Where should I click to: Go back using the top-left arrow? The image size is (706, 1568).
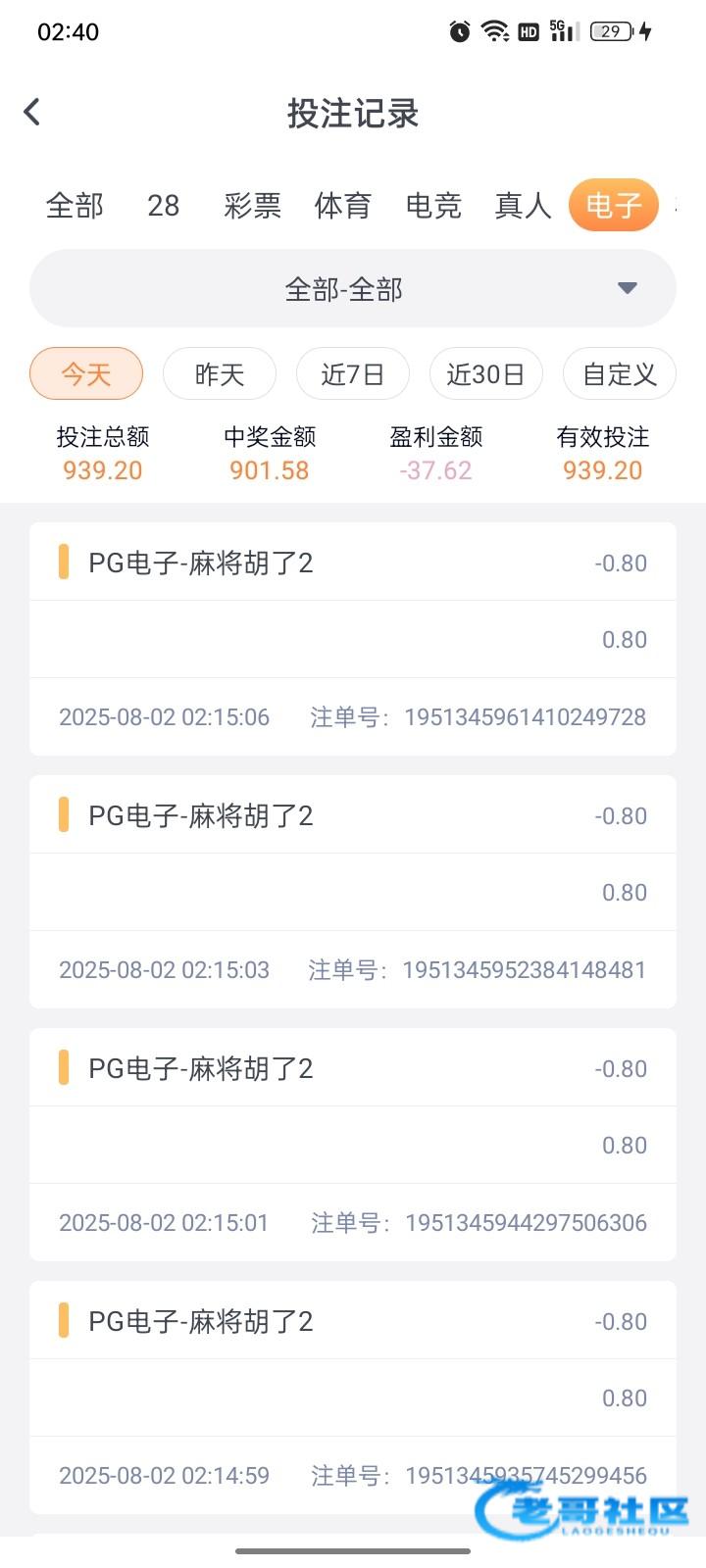(32, 112)
